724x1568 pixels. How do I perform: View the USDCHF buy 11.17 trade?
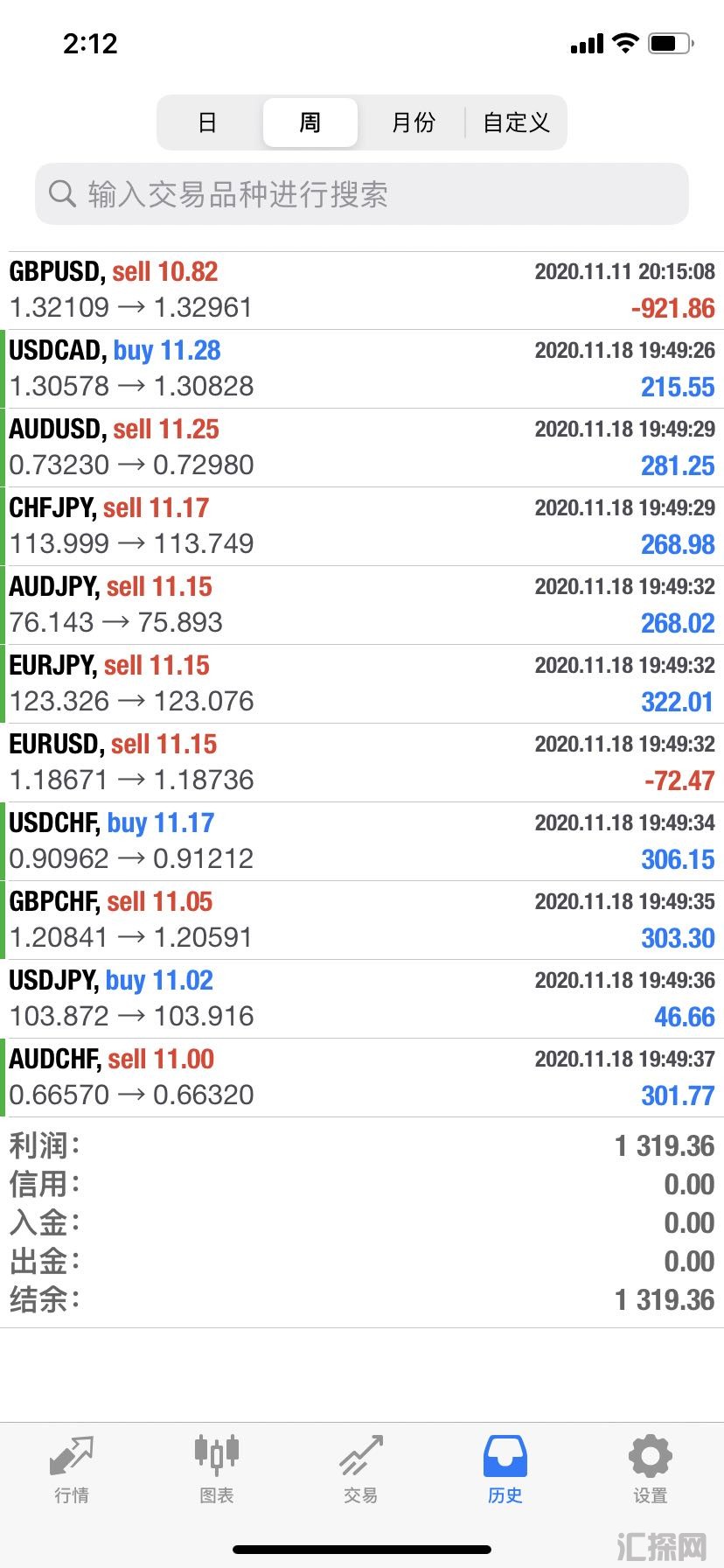(x=362, y=842)
